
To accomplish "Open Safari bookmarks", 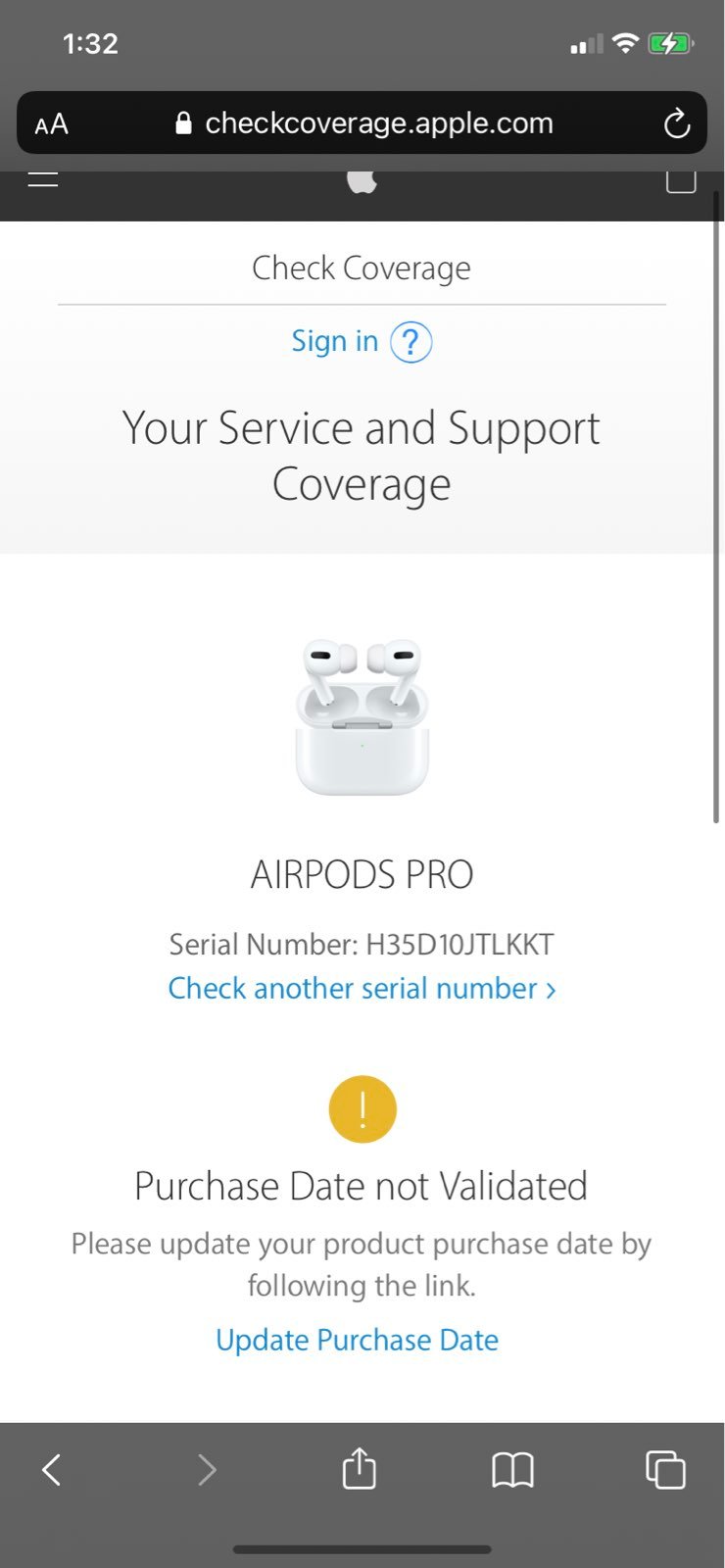I will (512, 1470).
